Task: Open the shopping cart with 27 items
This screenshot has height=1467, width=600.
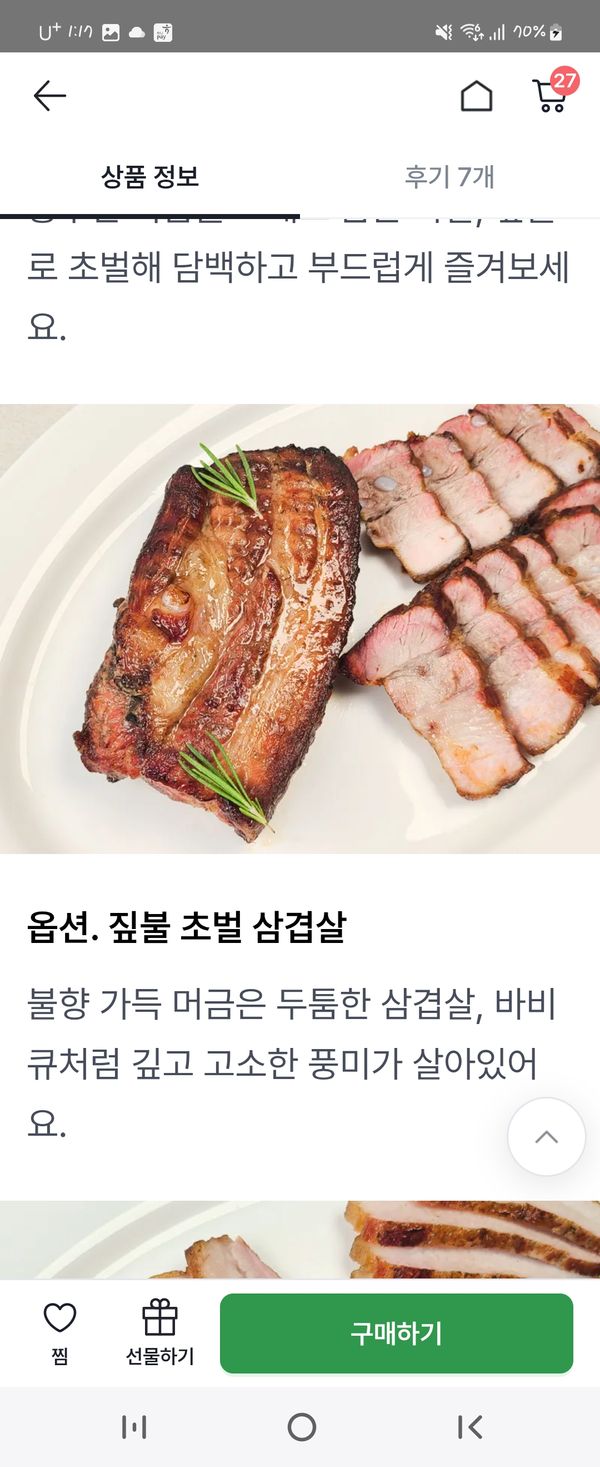Action: pyautogui.click(x=551, y=94)
